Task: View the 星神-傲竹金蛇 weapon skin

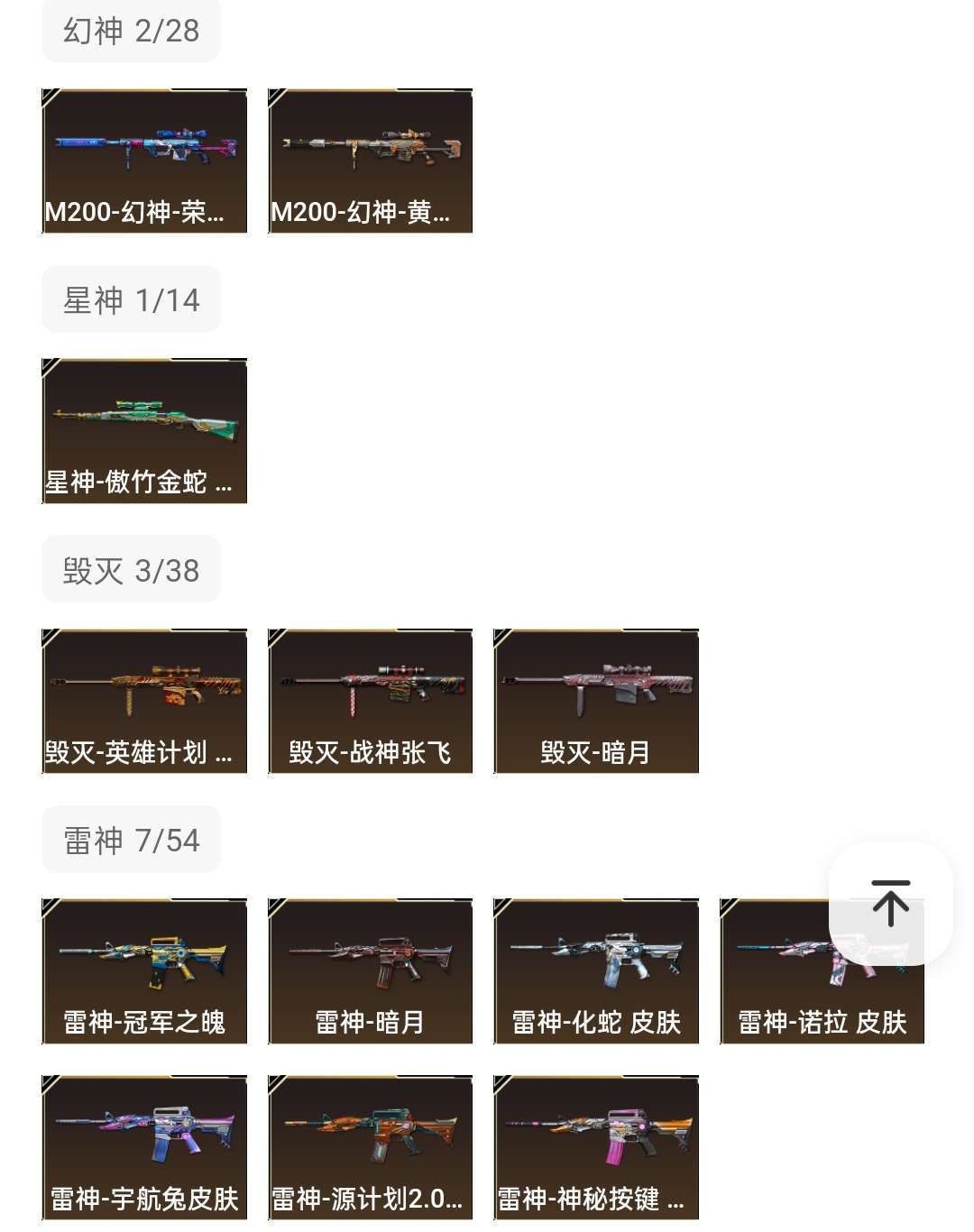Action: pos(144,428)
